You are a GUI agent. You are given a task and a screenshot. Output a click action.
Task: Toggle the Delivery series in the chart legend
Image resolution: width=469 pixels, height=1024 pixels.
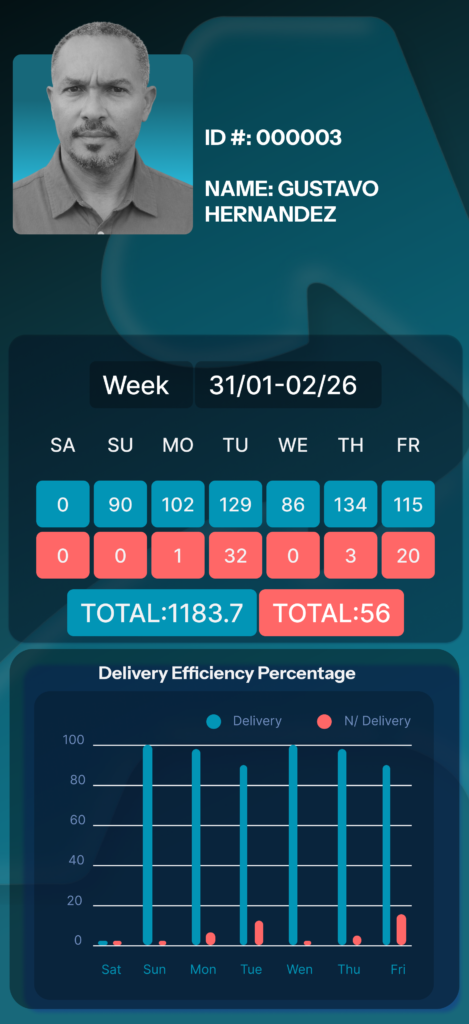[244, 721]
